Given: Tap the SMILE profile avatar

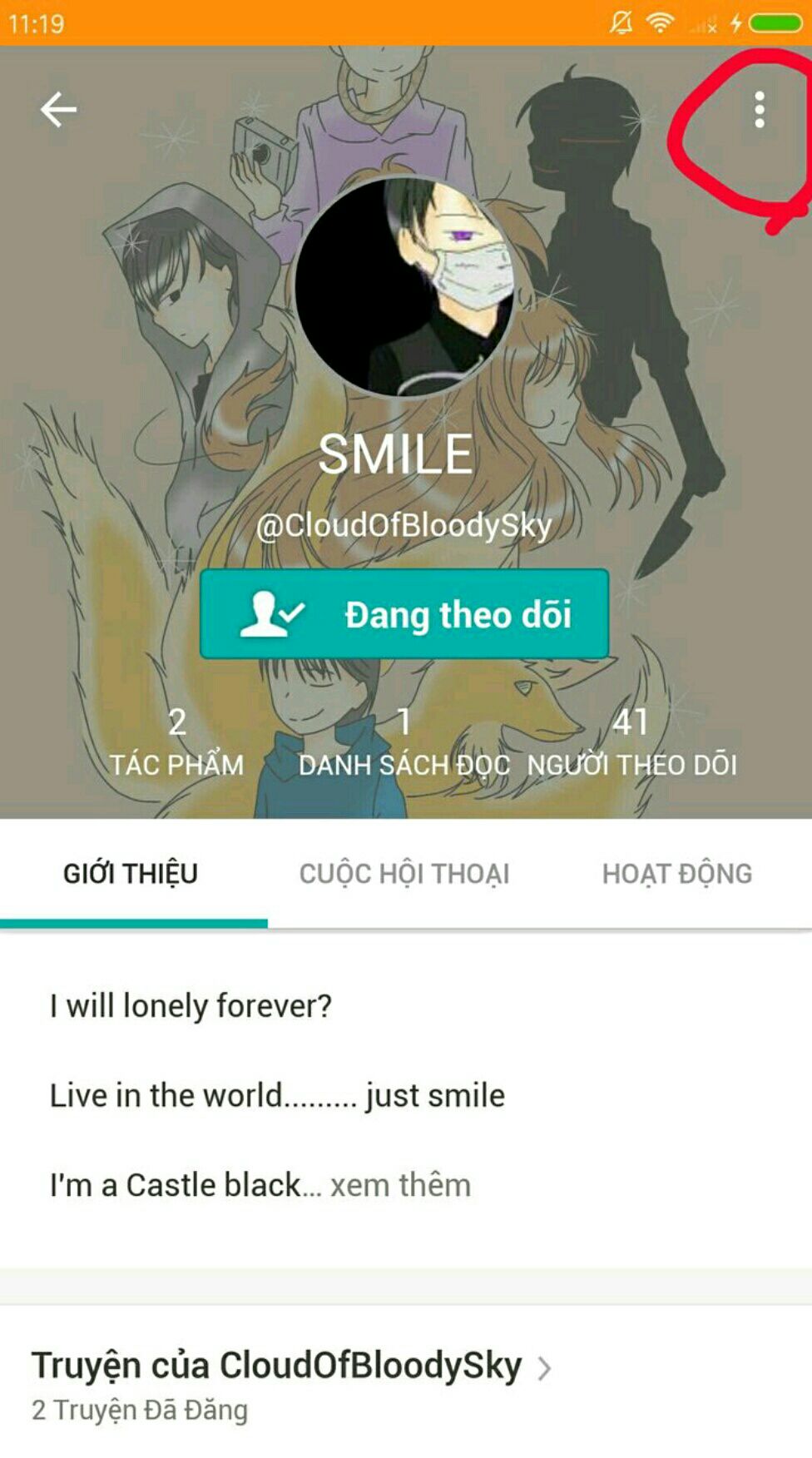Looking at the screenshot, I should 404,287.
